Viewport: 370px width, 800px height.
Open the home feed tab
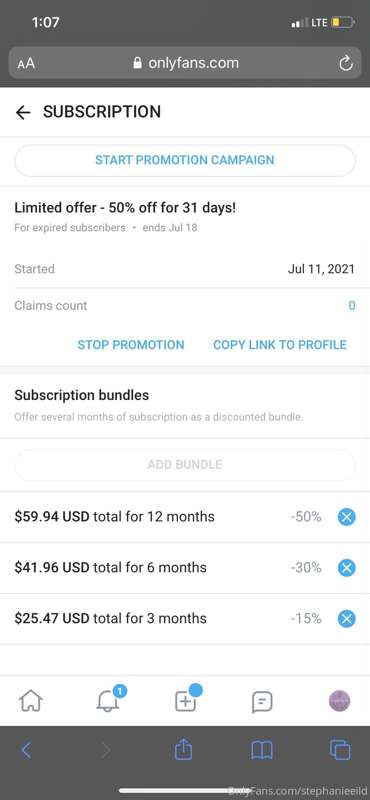31,701
